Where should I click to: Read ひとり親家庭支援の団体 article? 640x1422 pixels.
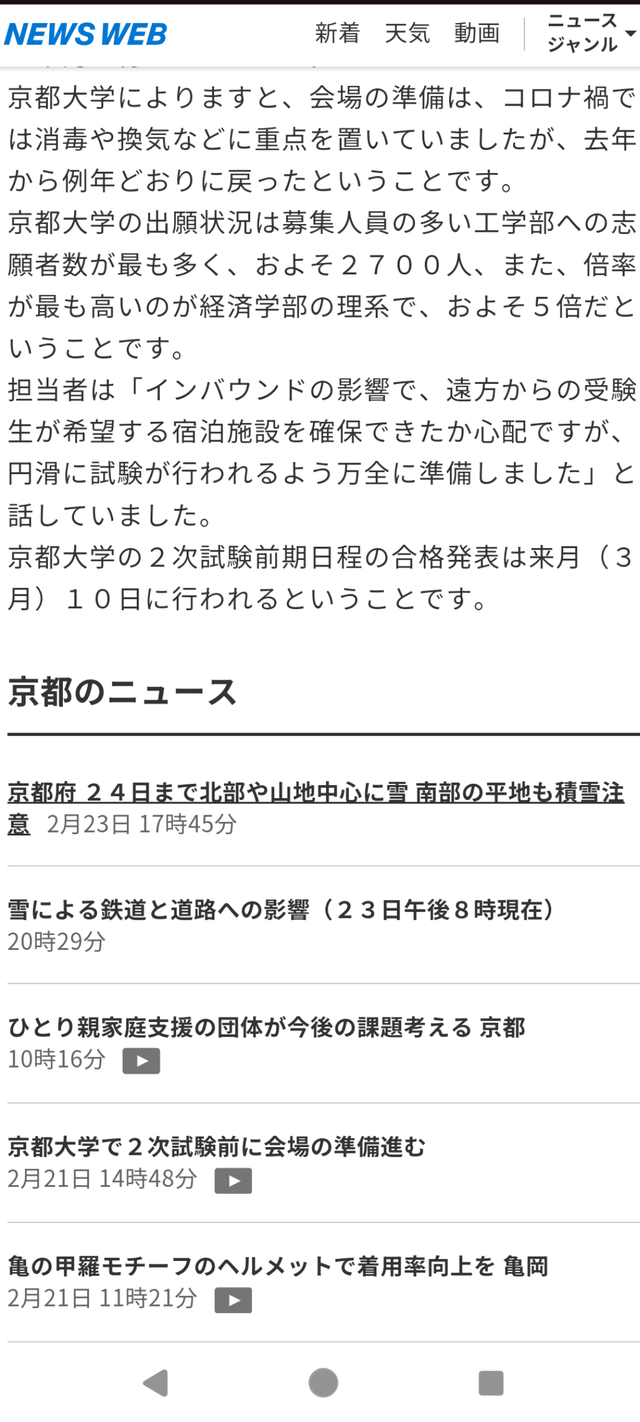266,1028
